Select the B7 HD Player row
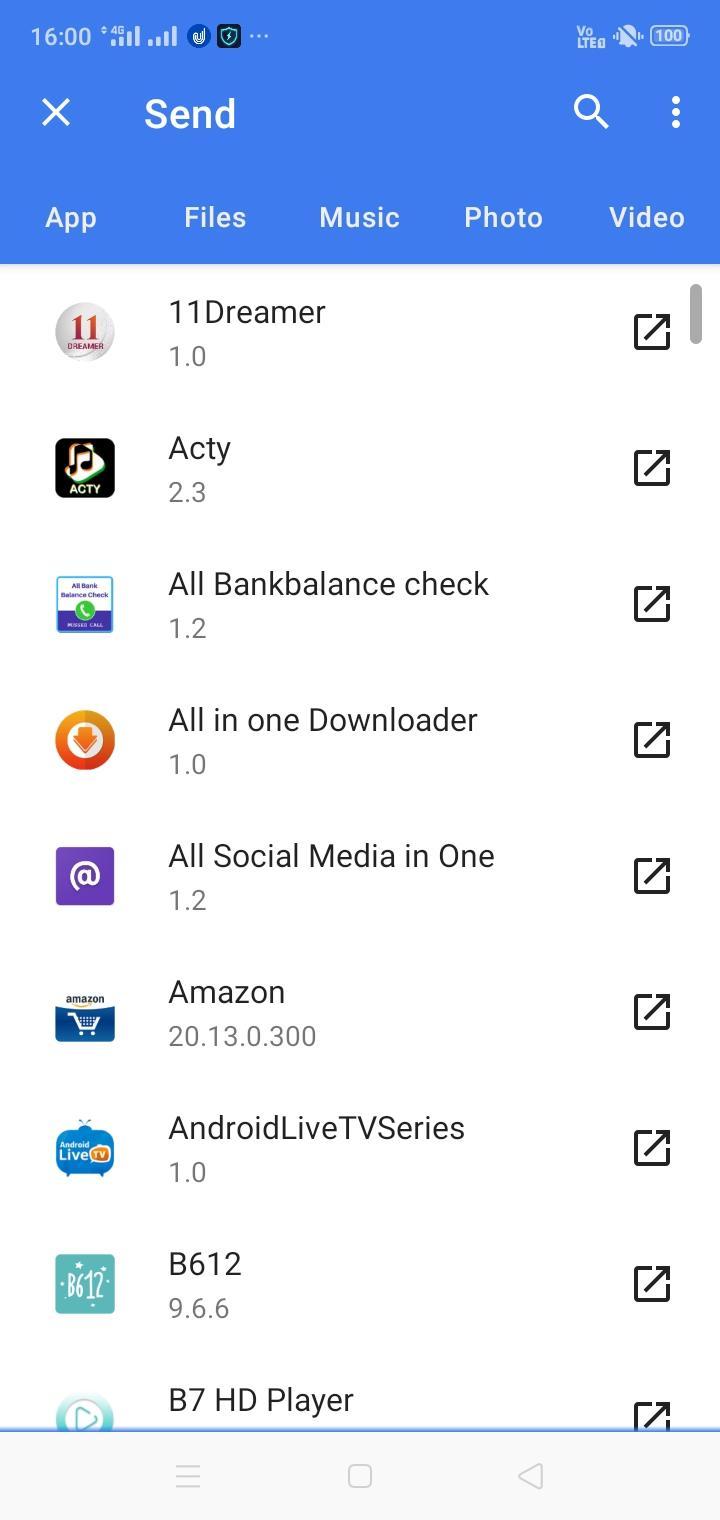 360,1392
